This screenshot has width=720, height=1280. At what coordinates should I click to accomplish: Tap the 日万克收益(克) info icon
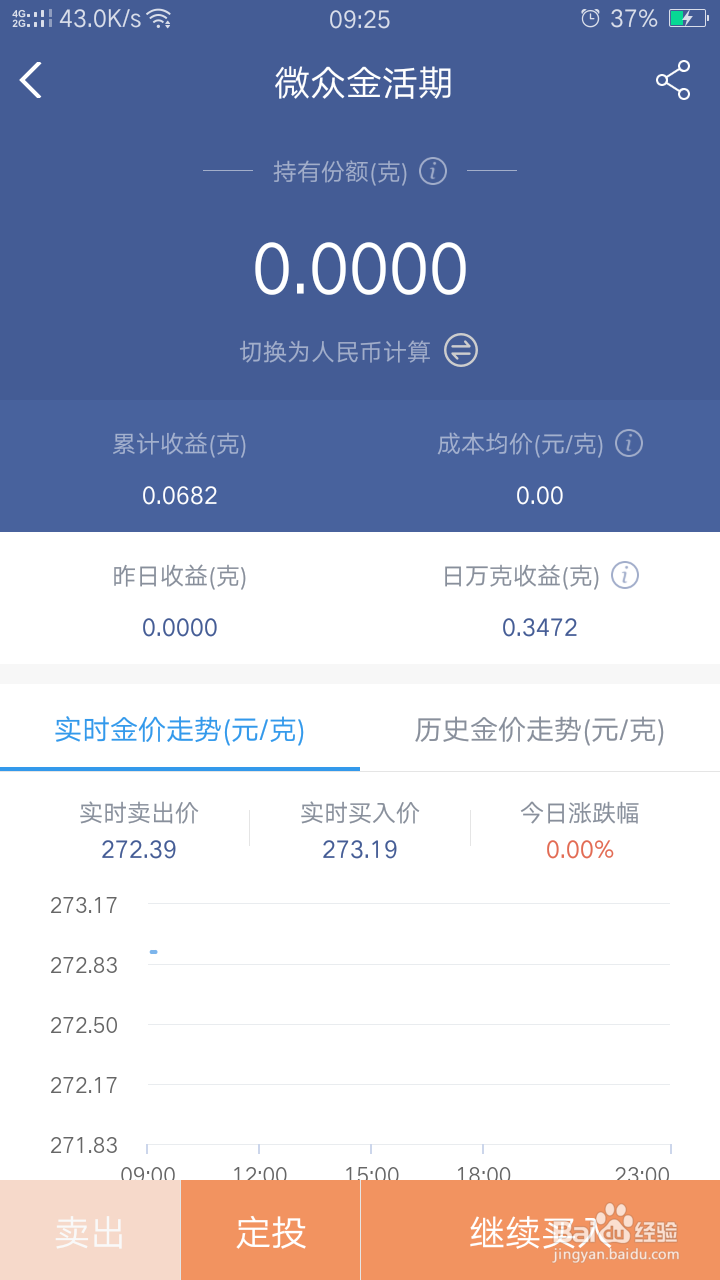624,576
